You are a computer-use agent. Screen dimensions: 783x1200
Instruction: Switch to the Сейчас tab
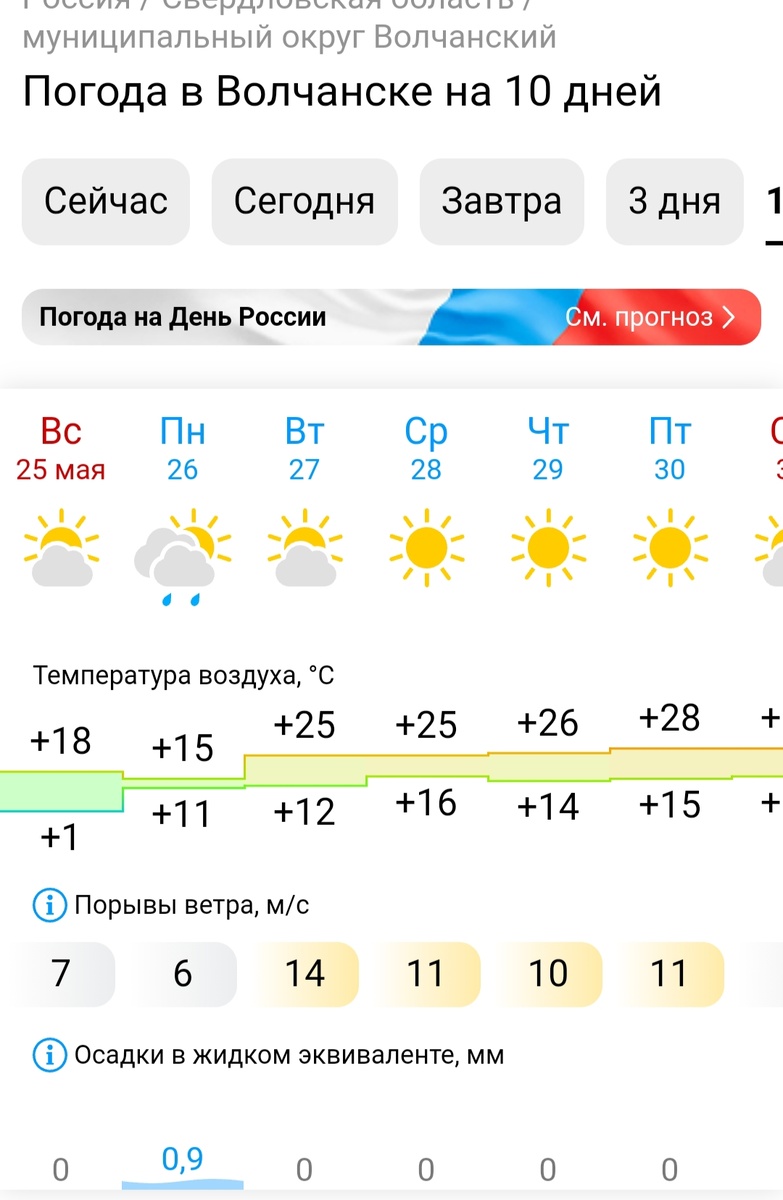pos(106,201)
